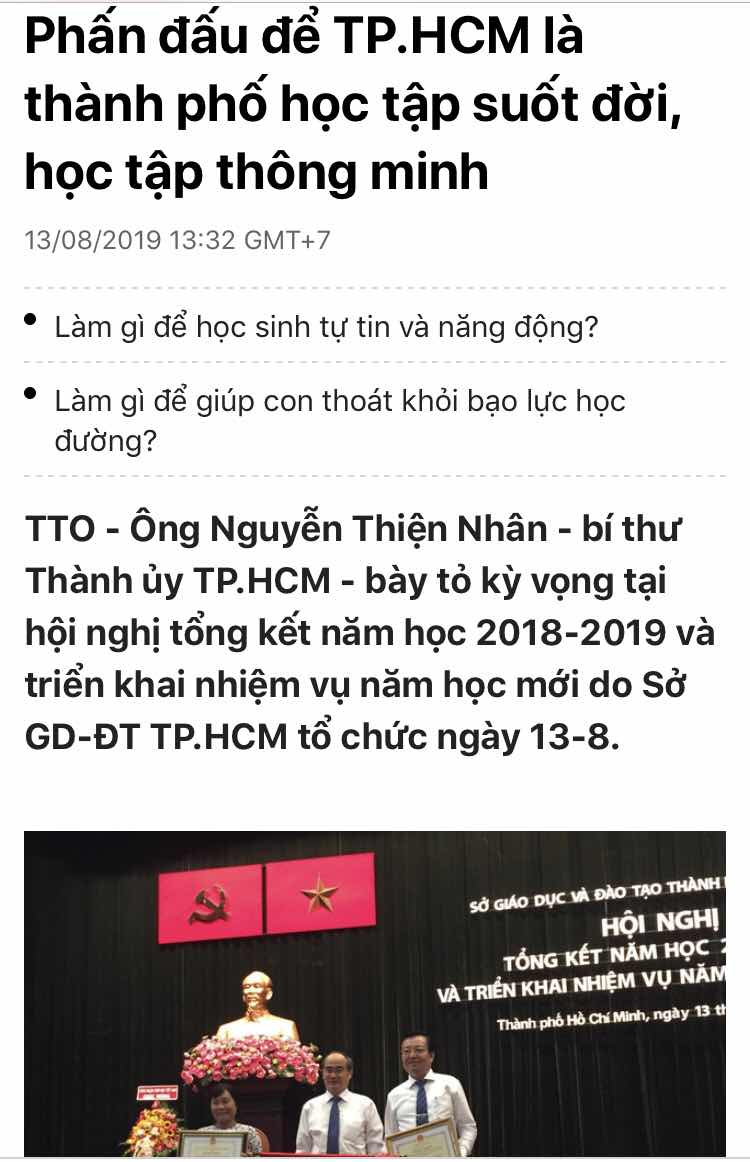View the conference photo in the article
This screenshot has width=750, height=1162.
point(375,993)
